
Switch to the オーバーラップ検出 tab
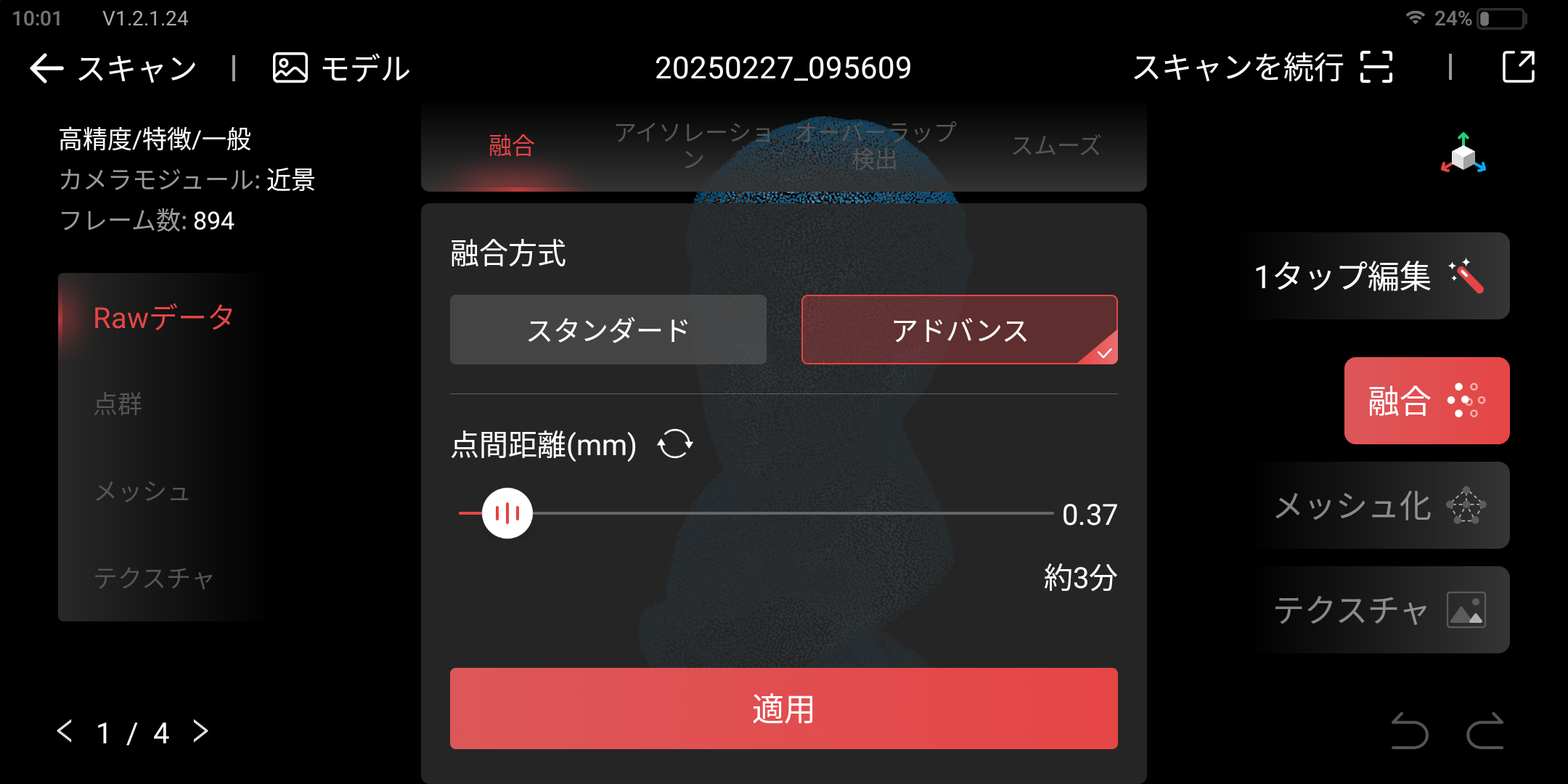(875, 146)
